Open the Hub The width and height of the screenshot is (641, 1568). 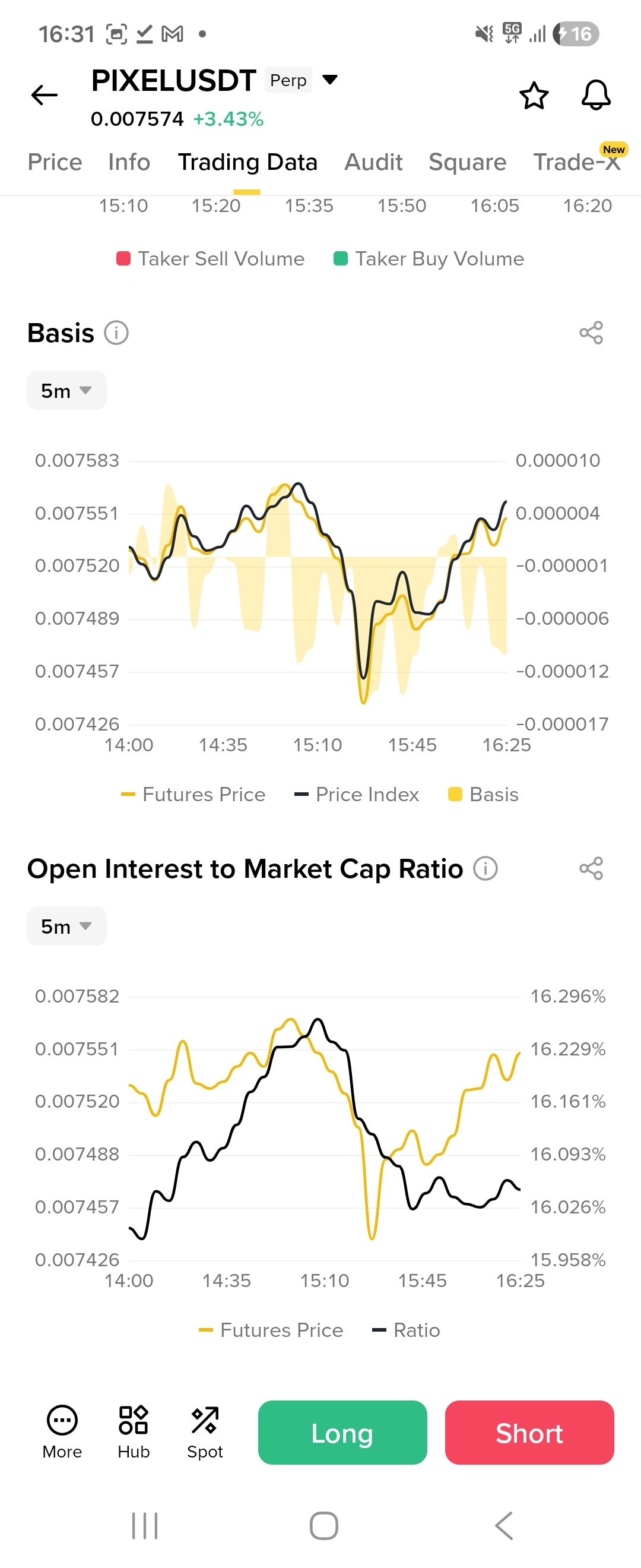(x=133, y=1431)
